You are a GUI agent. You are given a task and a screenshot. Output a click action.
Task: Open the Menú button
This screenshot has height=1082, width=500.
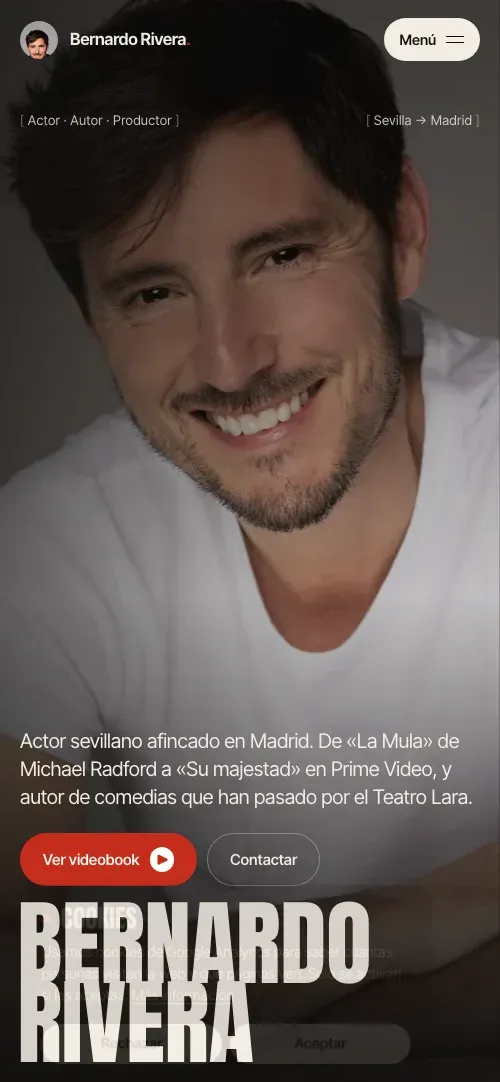tap(432, 39)
